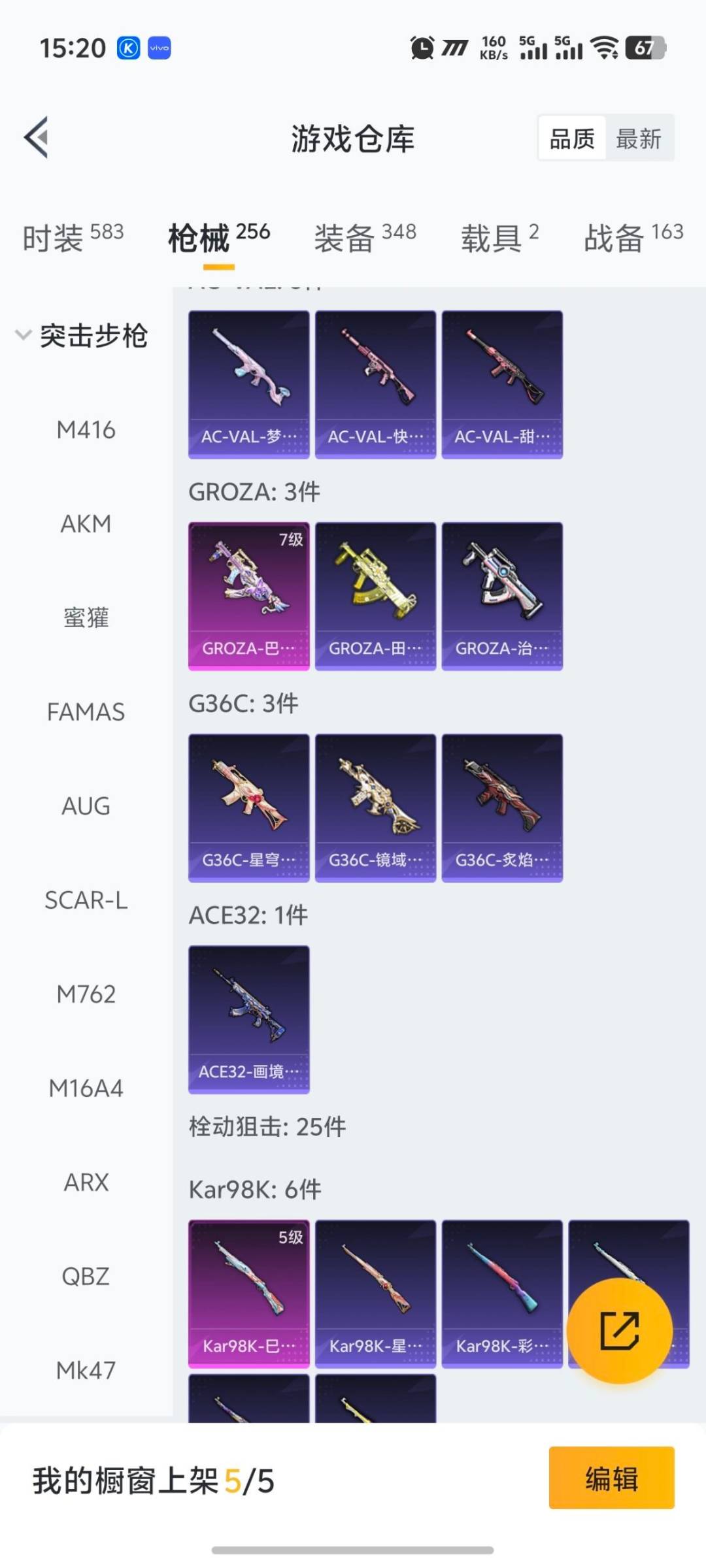This screenshot has width=706, height=1568.
Task: Open the AC-VAL-梦 skin tile
Action: [248, 384]
